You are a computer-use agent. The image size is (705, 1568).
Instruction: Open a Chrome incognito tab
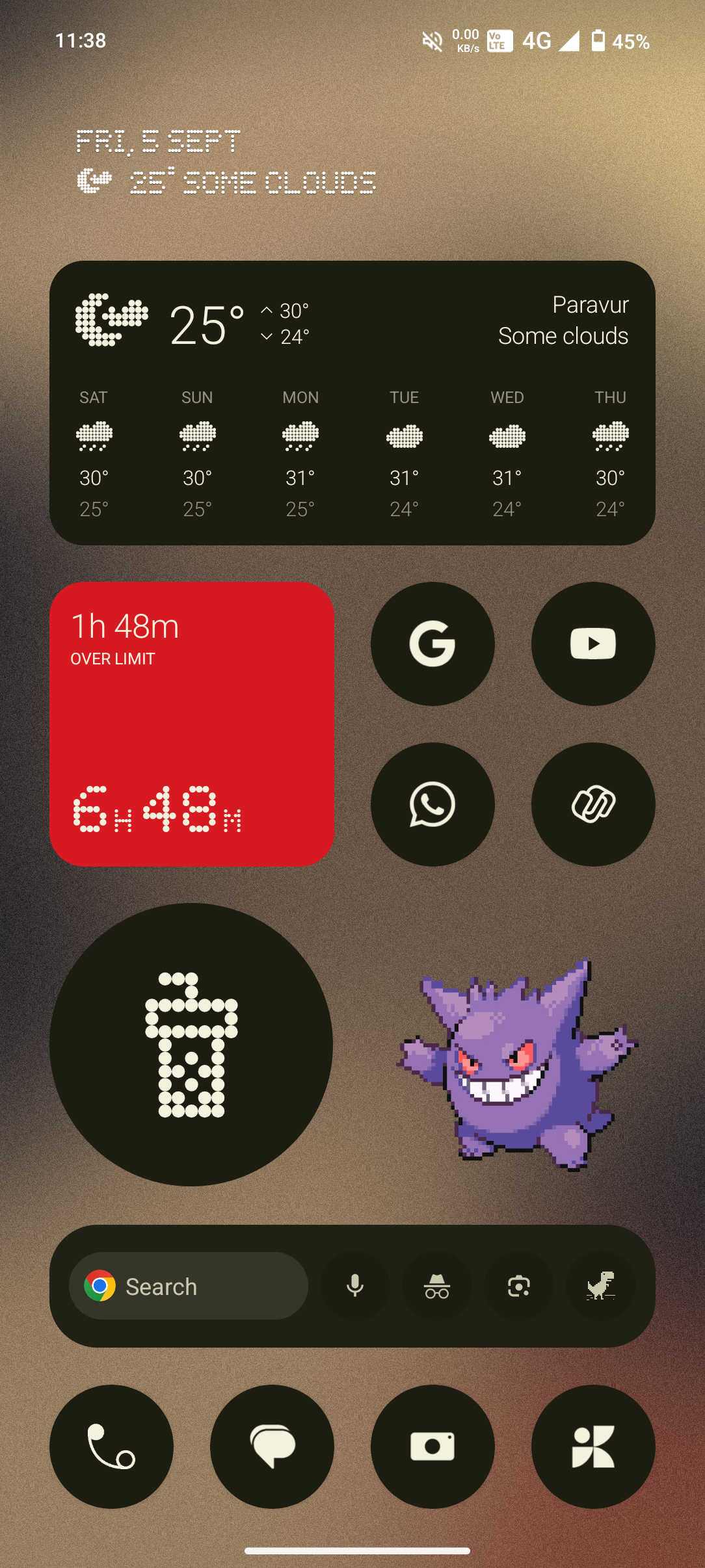pos(437,1286)
